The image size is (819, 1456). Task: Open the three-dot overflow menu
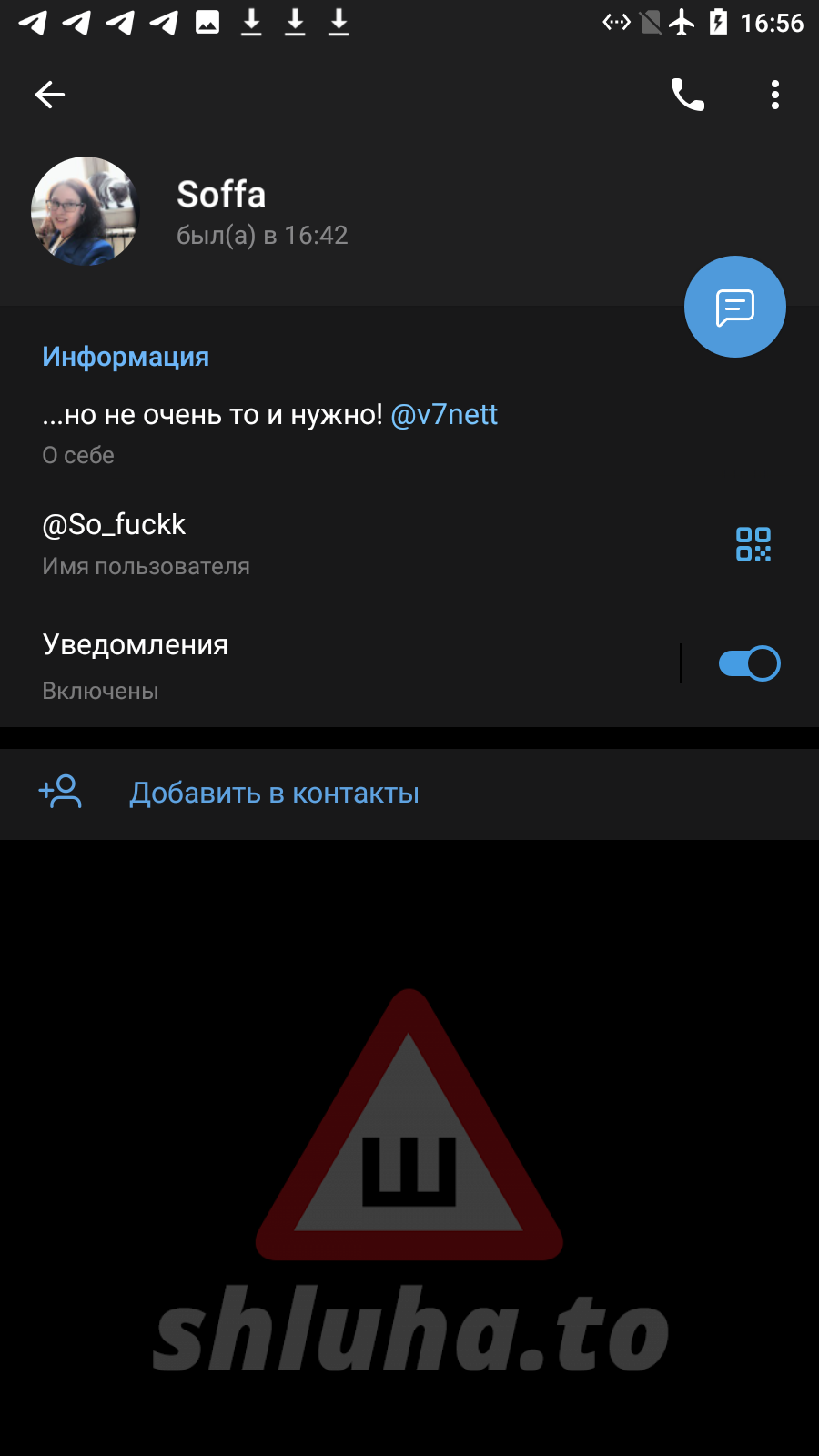774,95
